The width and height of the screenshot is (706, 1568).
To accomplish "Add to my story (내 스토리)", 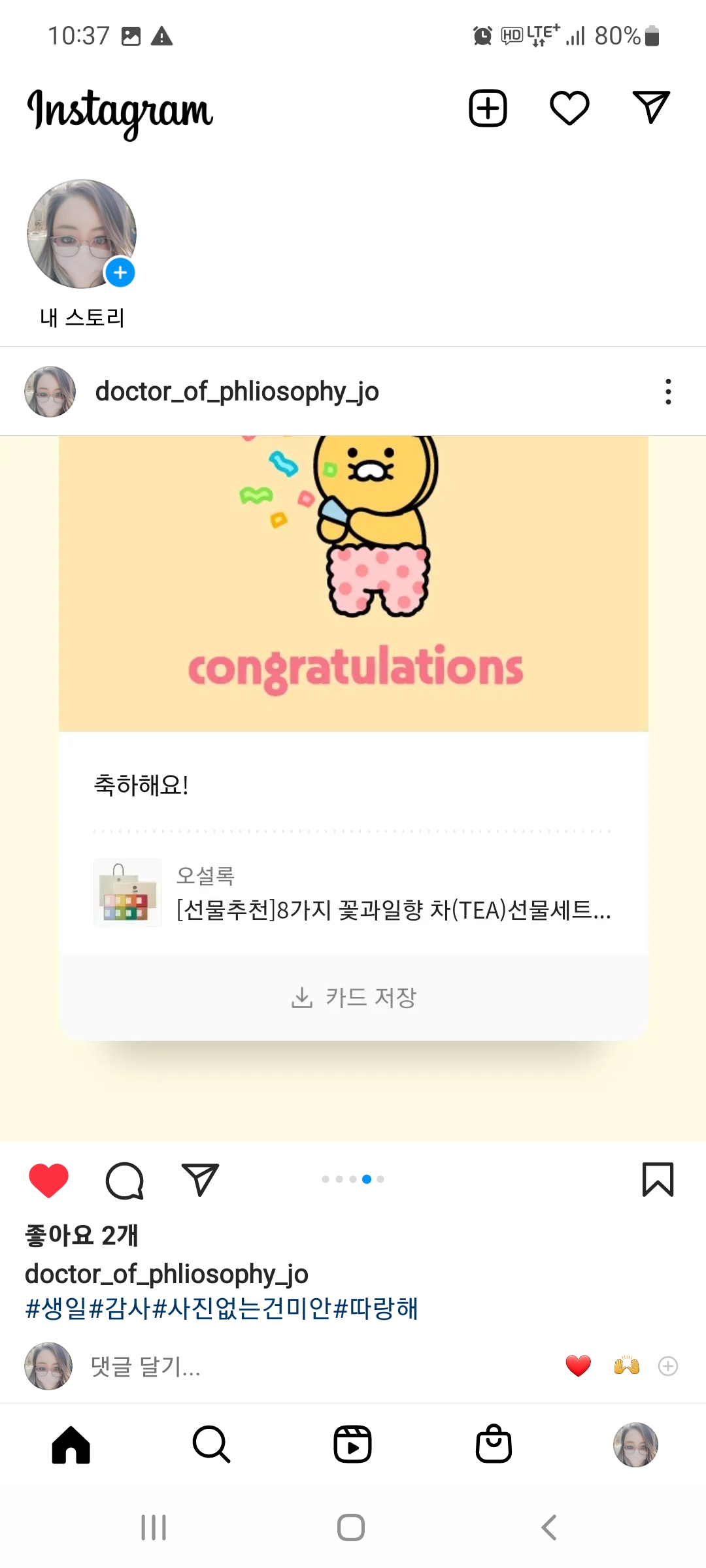I will point(82,235).
